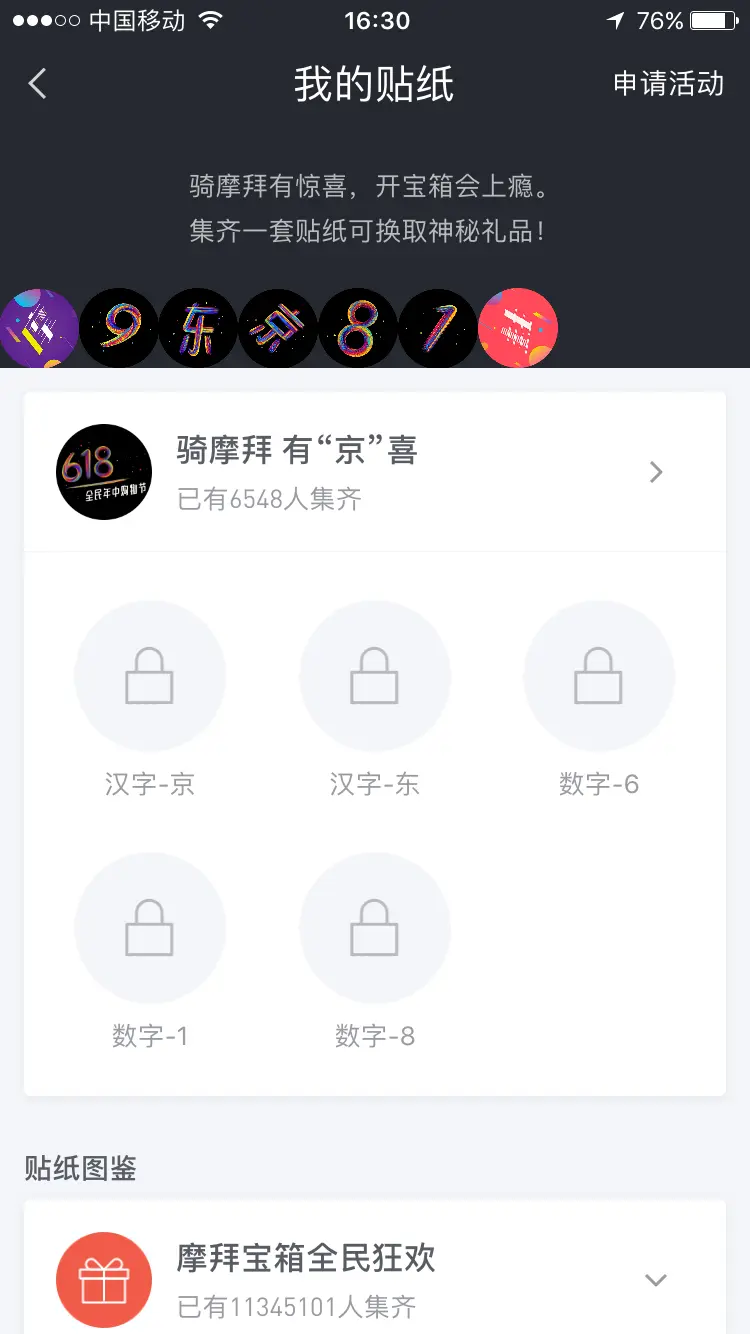Open the 骑摩拜 有“京”喜 sticker set
Screen dimensions: 750x1334
[x=375, y=472]
